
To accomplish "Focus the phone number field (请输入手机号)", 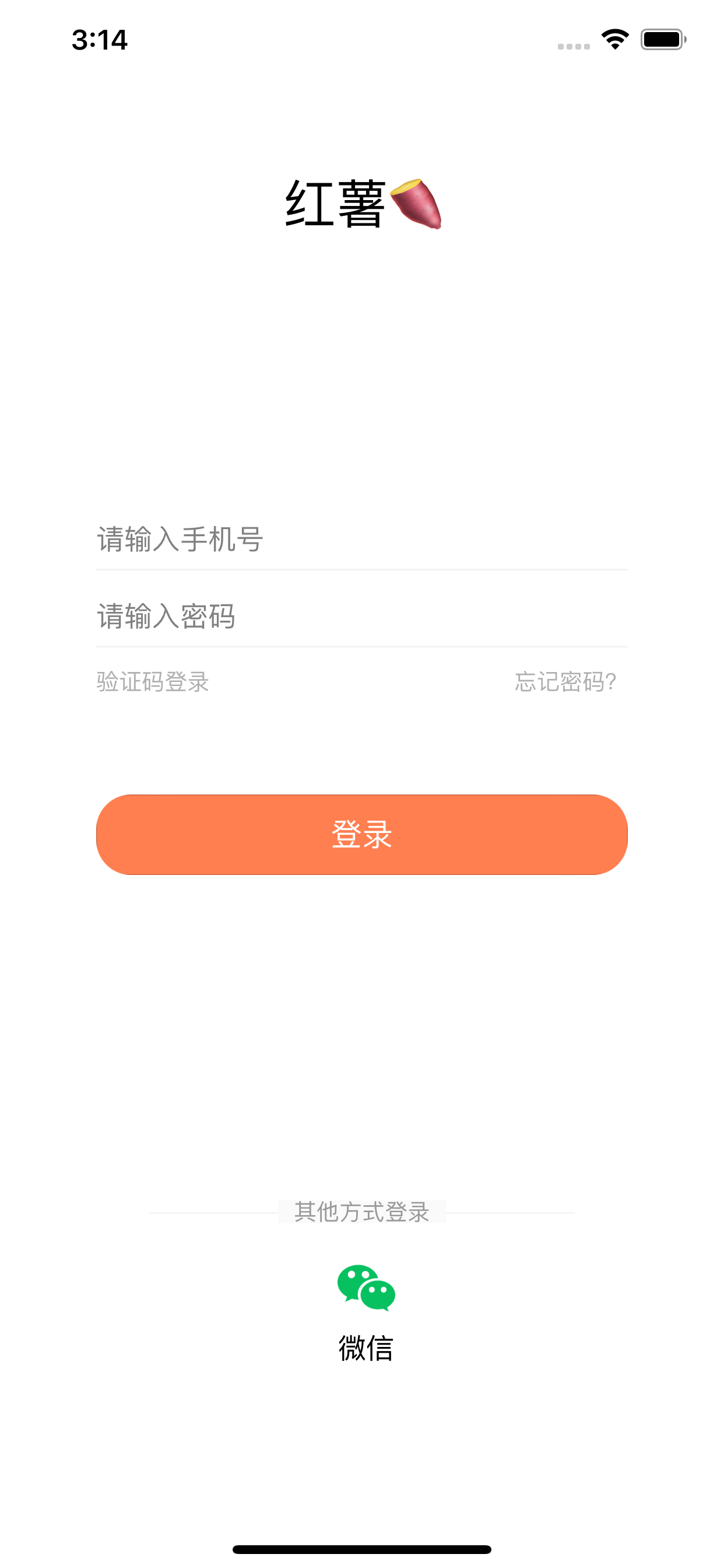I will [x=361, y=540].
